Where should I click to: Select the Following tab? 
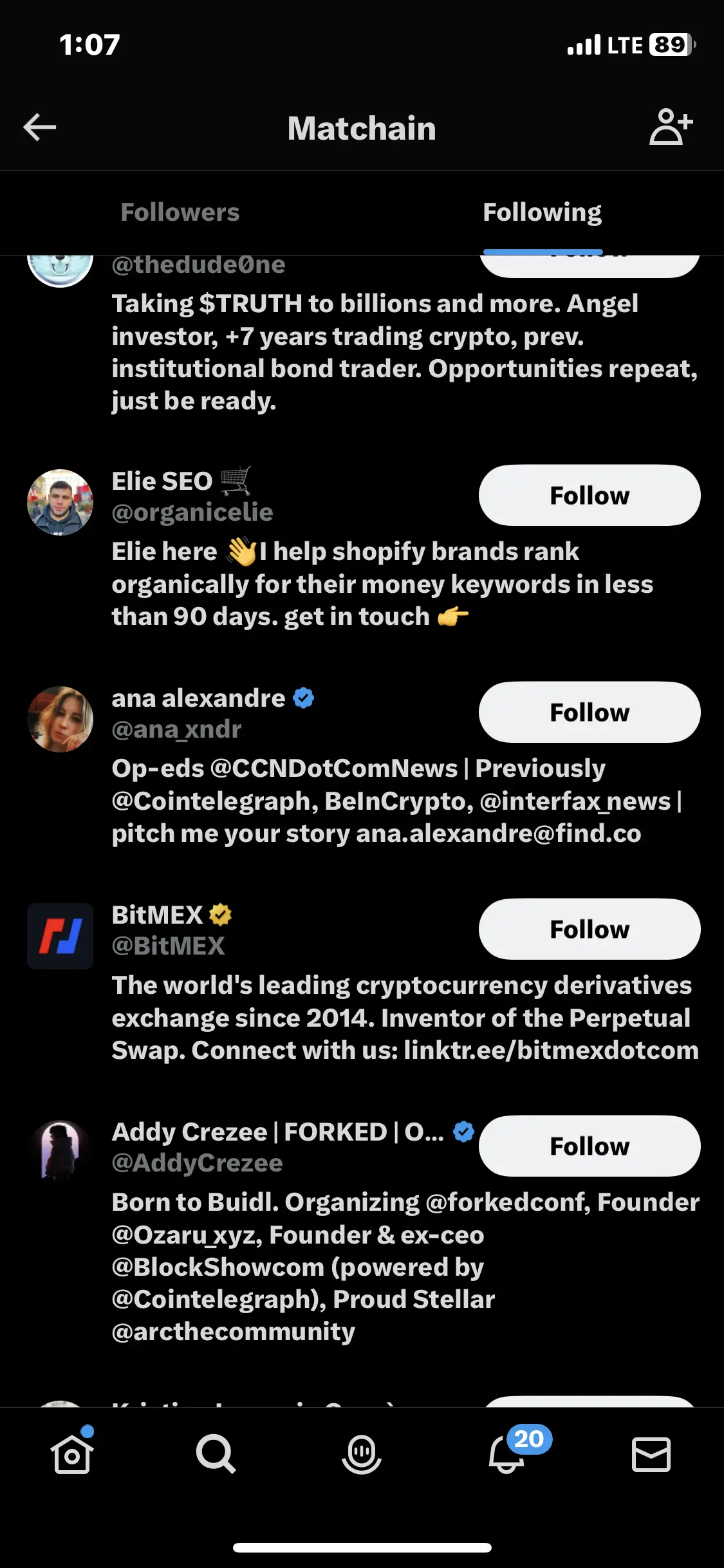(542, 212)
